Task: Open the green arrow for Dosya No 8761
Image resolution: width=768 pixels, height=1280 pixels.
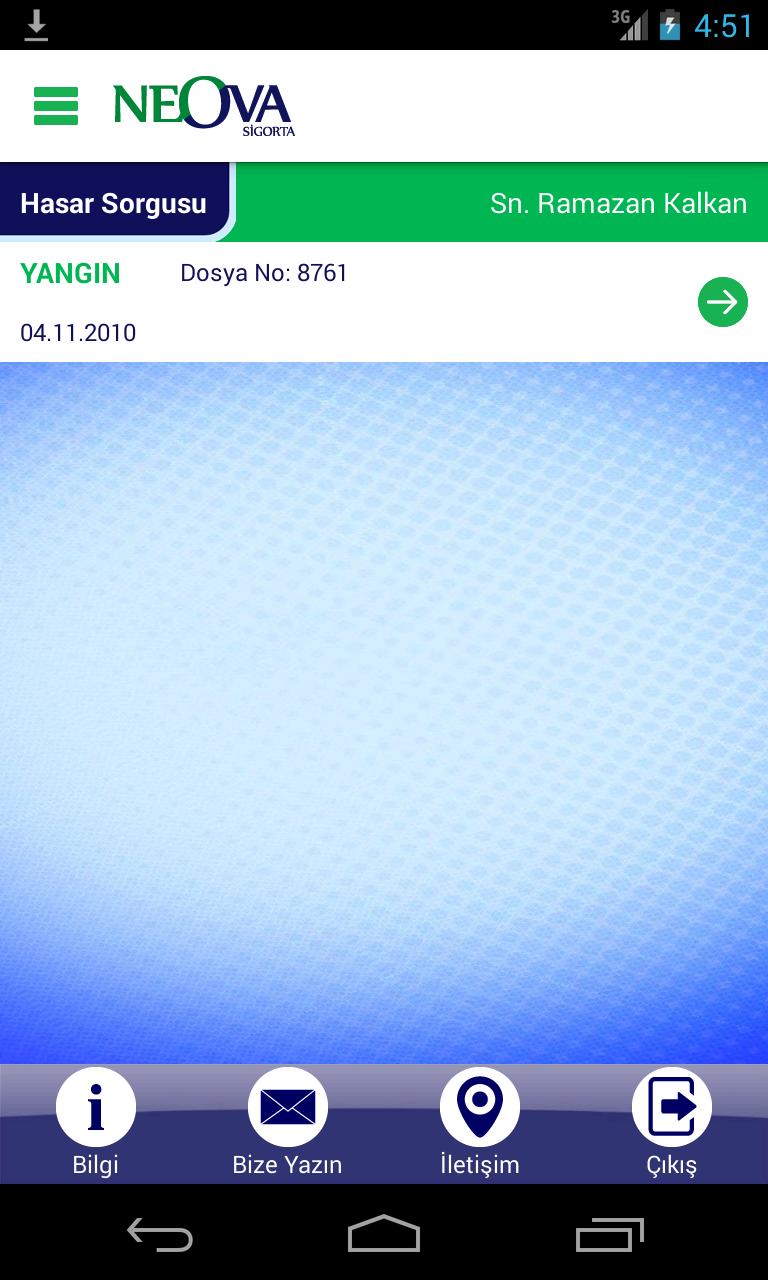Action: 723,302
